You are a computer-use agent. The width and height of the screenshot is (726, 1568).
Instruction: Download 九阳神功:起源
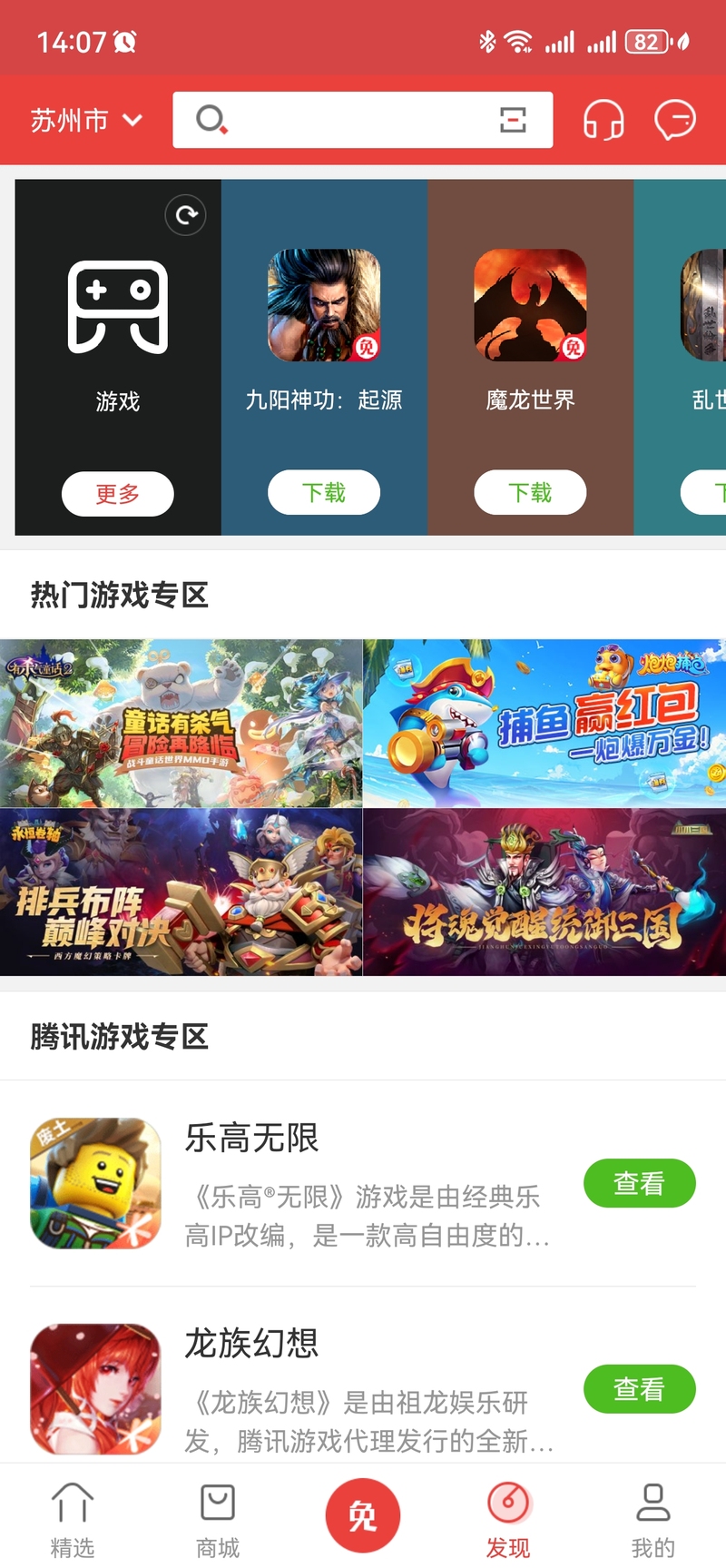tap(324, 492)
